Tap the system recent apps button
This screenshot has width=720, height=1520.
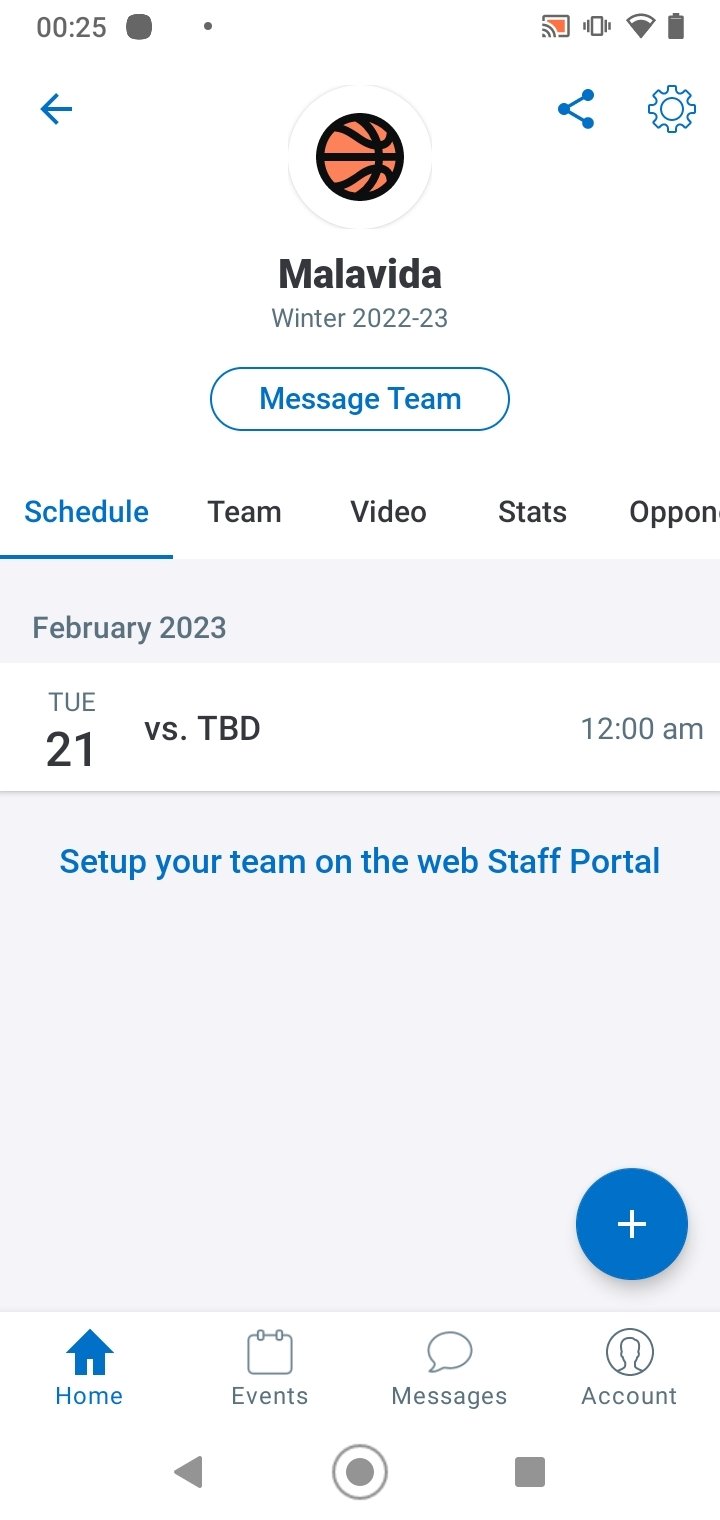(529, 1472)
